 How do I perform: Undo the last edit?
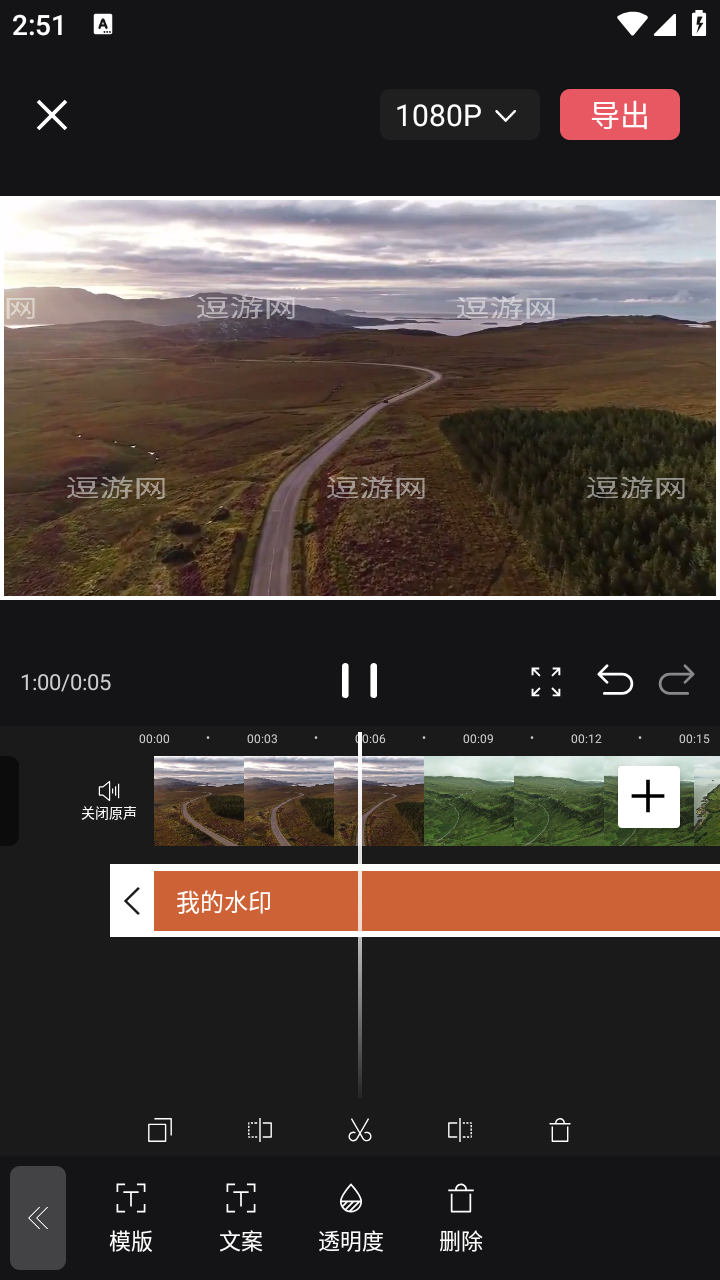click(615, 681)
